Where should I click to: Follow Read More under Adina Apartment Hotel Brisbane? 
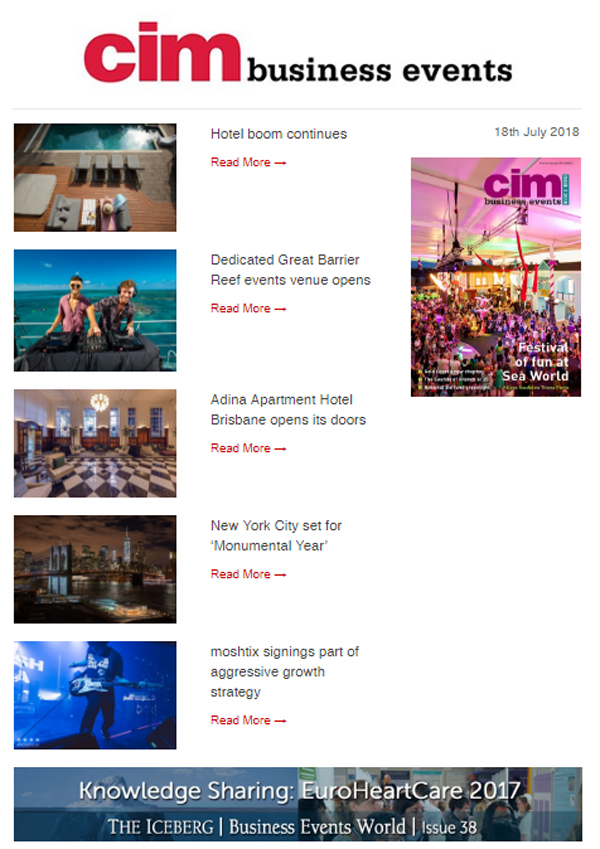(248, 448)
